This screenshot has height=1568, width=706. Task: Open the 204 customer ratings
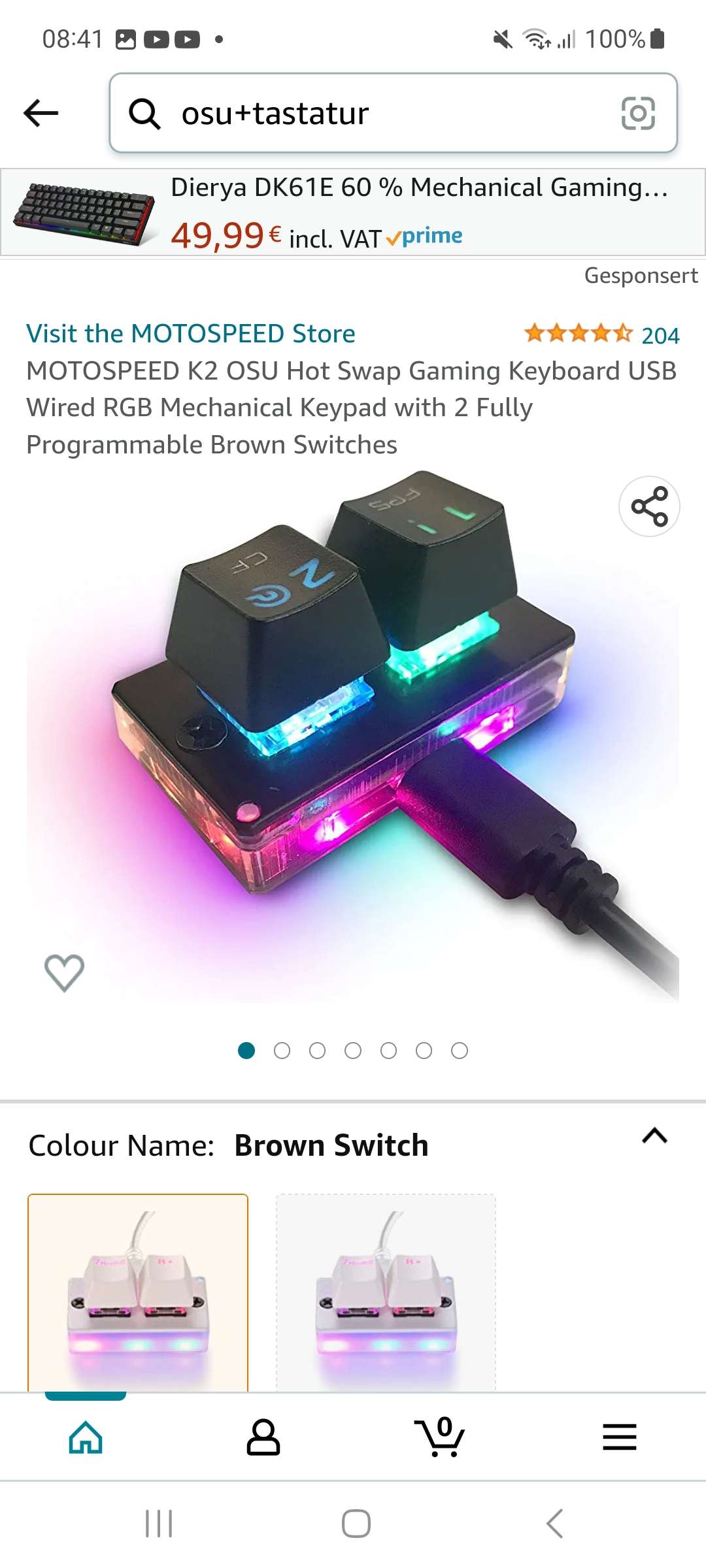tap(601, 335)
